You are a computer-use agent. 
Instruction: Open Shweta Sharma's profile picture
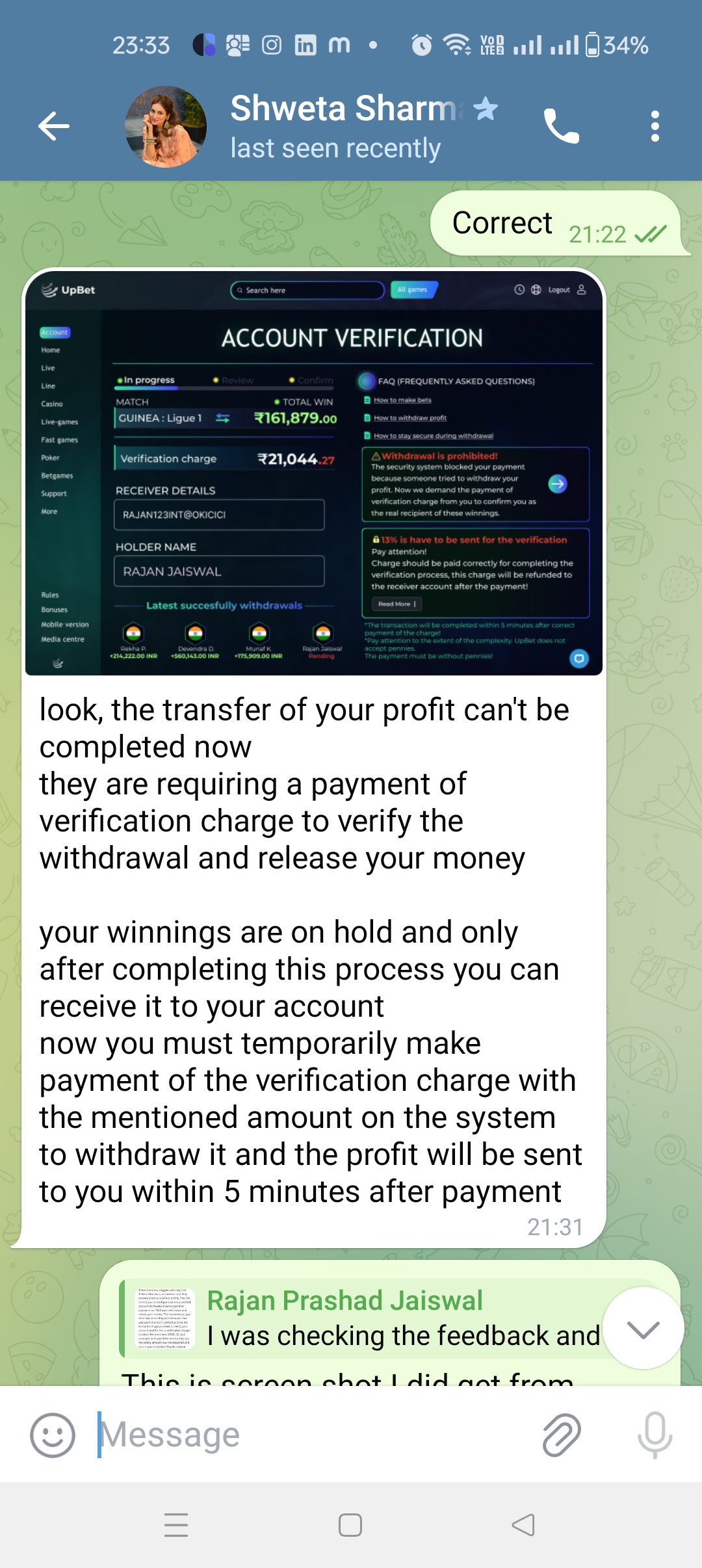pos(166,126)
